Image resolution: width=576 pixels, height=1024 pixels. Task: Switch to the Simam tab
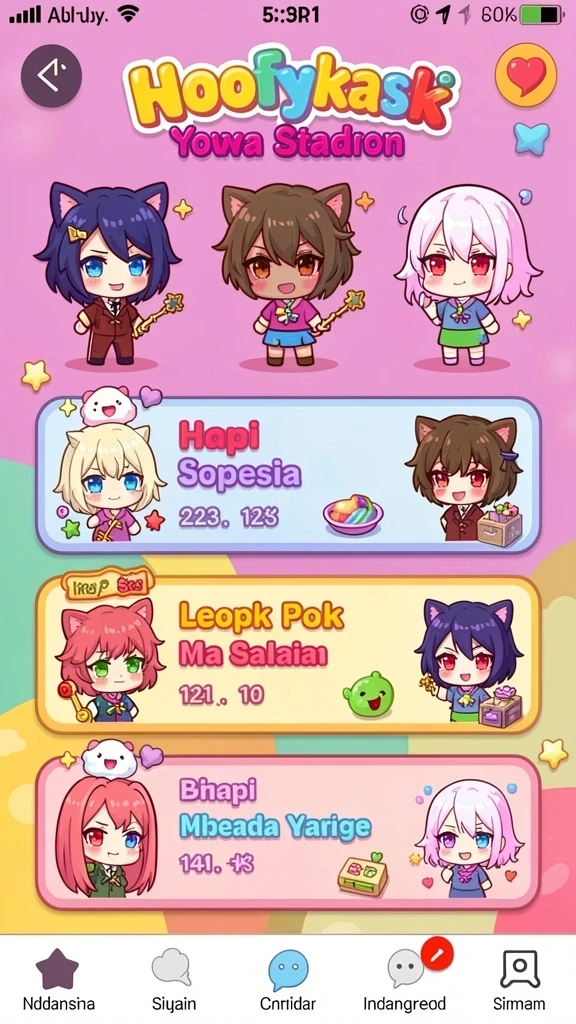click(520, 980)
